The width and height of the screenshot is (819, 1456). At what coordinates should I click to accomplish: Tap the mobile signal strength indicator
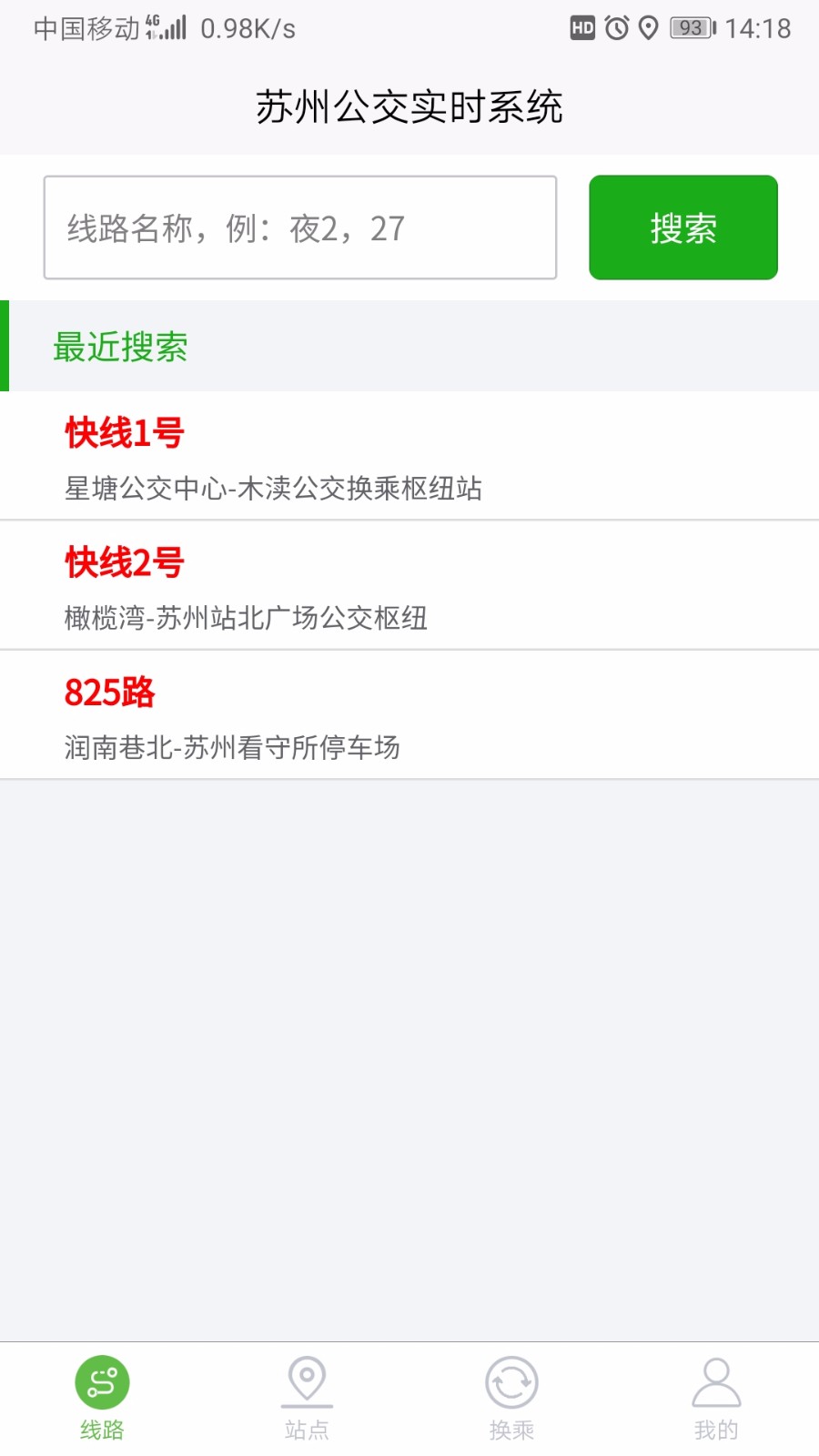pos(171,28)
